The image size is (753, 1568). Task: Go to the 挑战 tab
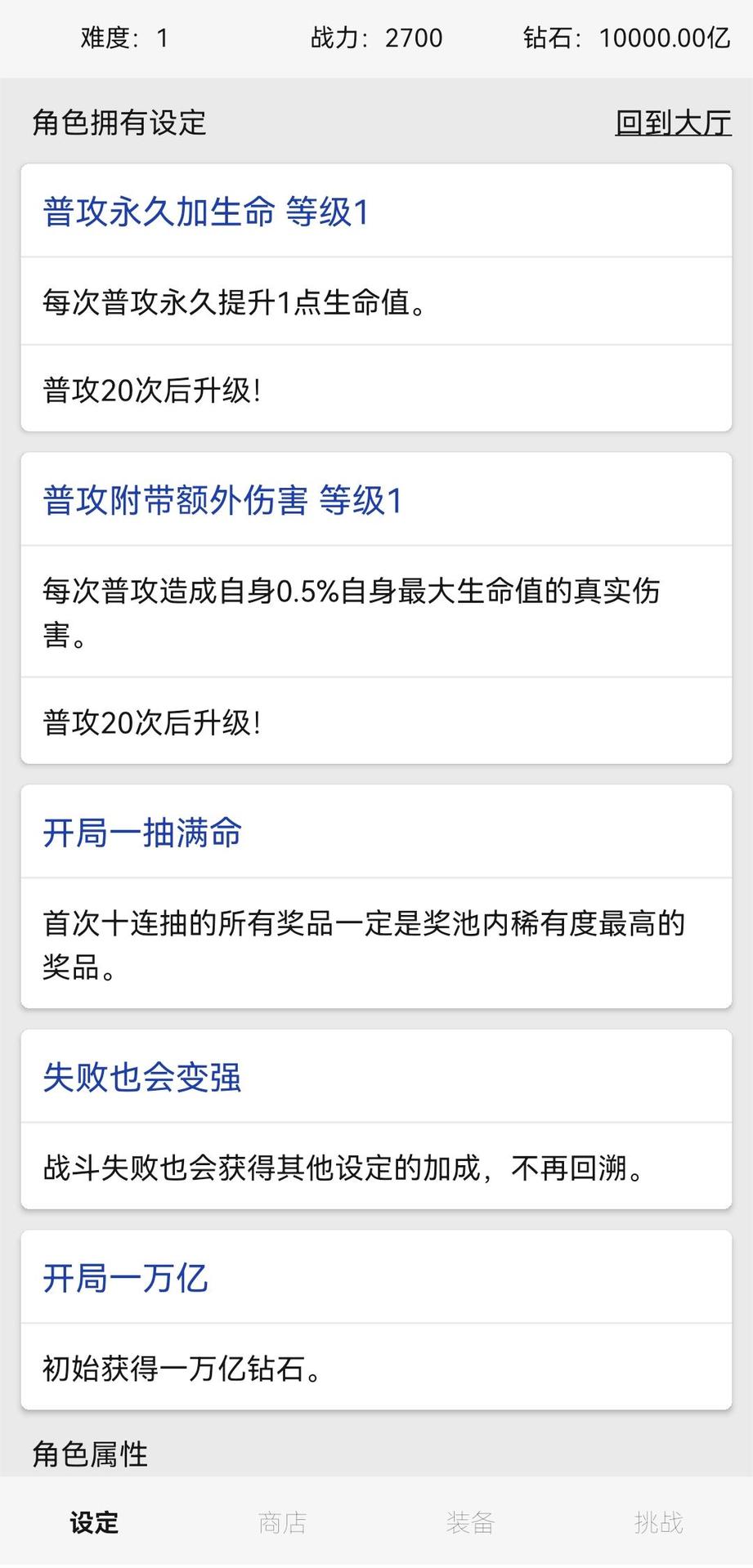click(x=658, y=1522)
